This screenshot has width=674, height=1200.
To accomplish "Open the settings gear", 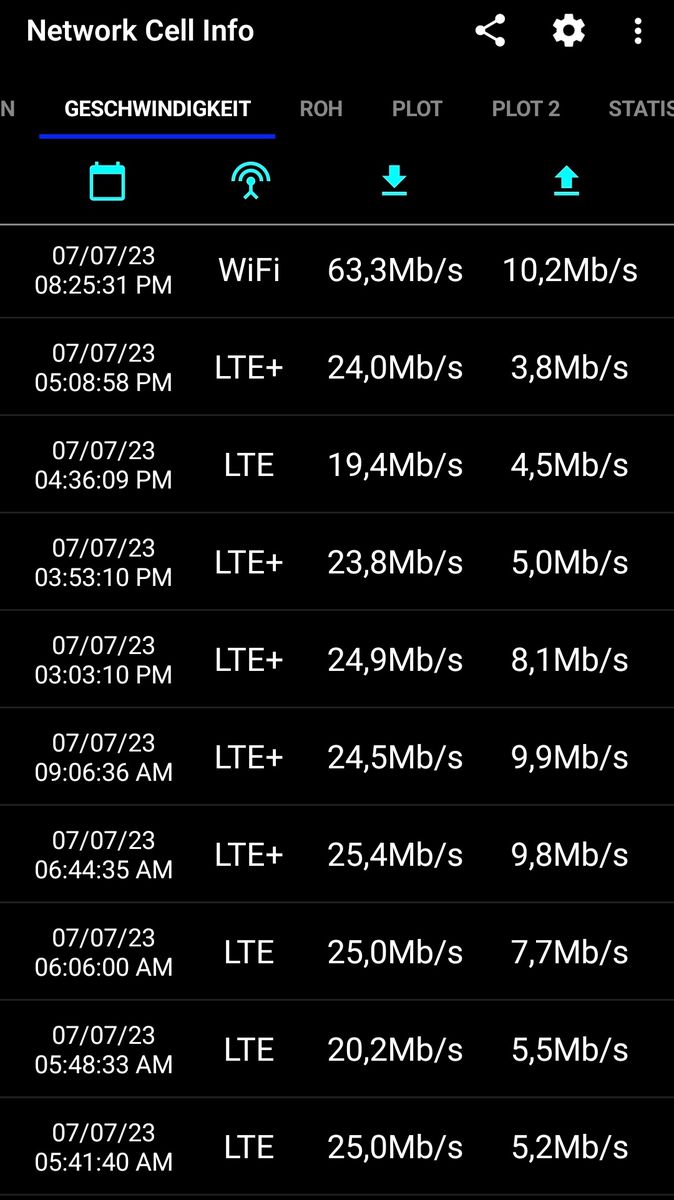I will 568,31.
